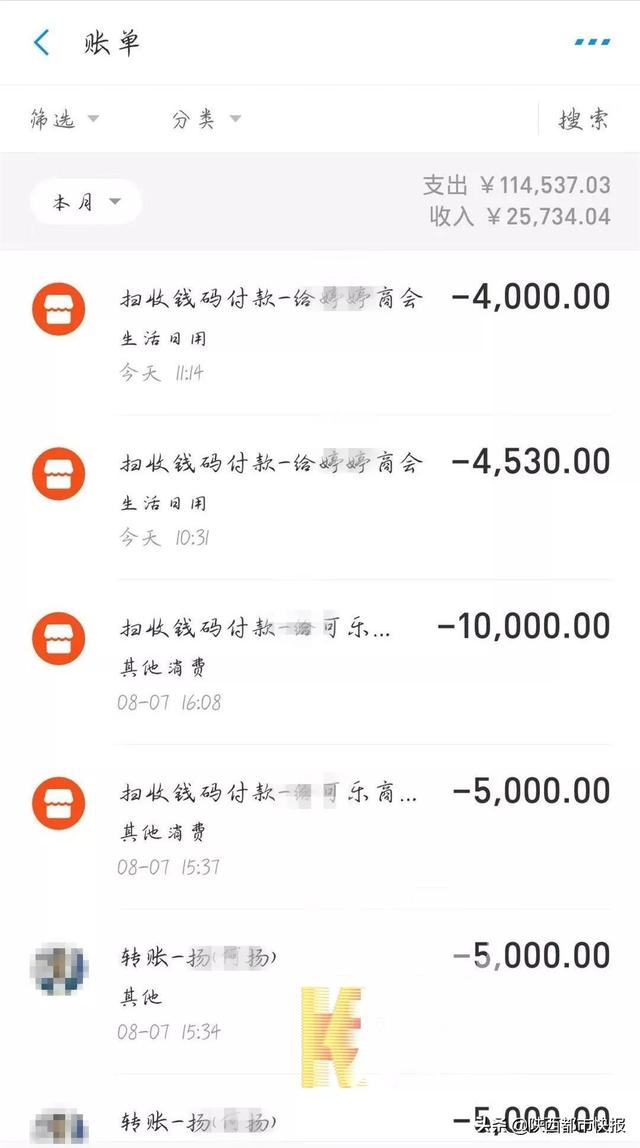Expand the 分类 category dropdown
The width and height of the screenshot is (640, 1148).
pos(206,119)
